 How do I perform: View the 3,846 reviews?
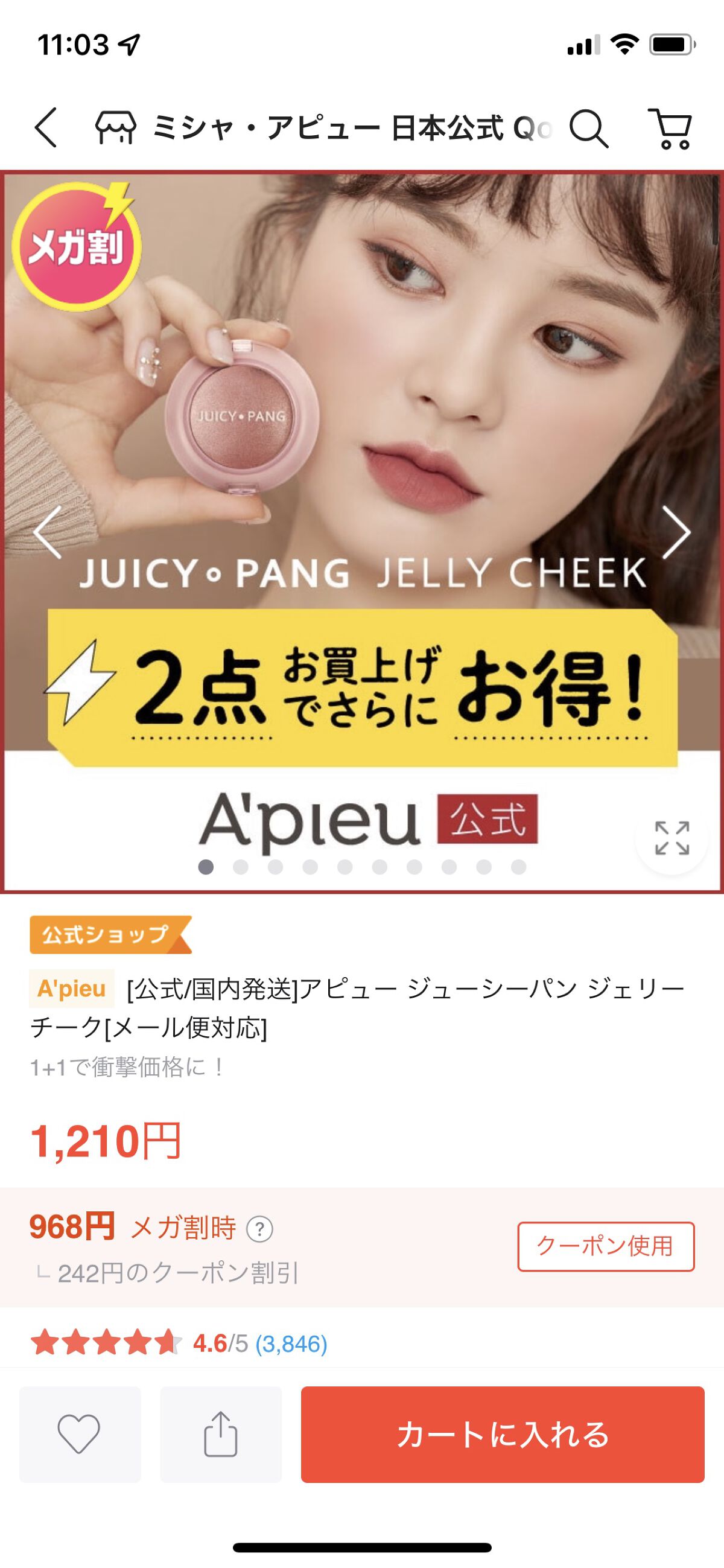pos(291,1343)
